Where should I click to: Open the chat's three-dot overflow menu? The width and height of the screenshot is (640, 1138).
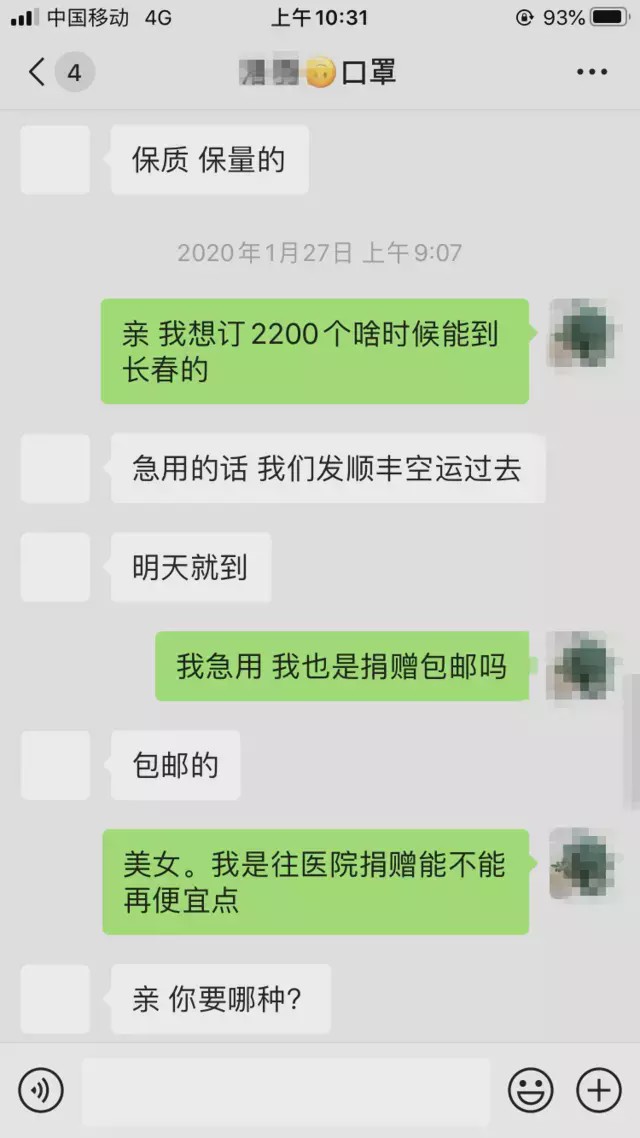(x=592, y=72)
